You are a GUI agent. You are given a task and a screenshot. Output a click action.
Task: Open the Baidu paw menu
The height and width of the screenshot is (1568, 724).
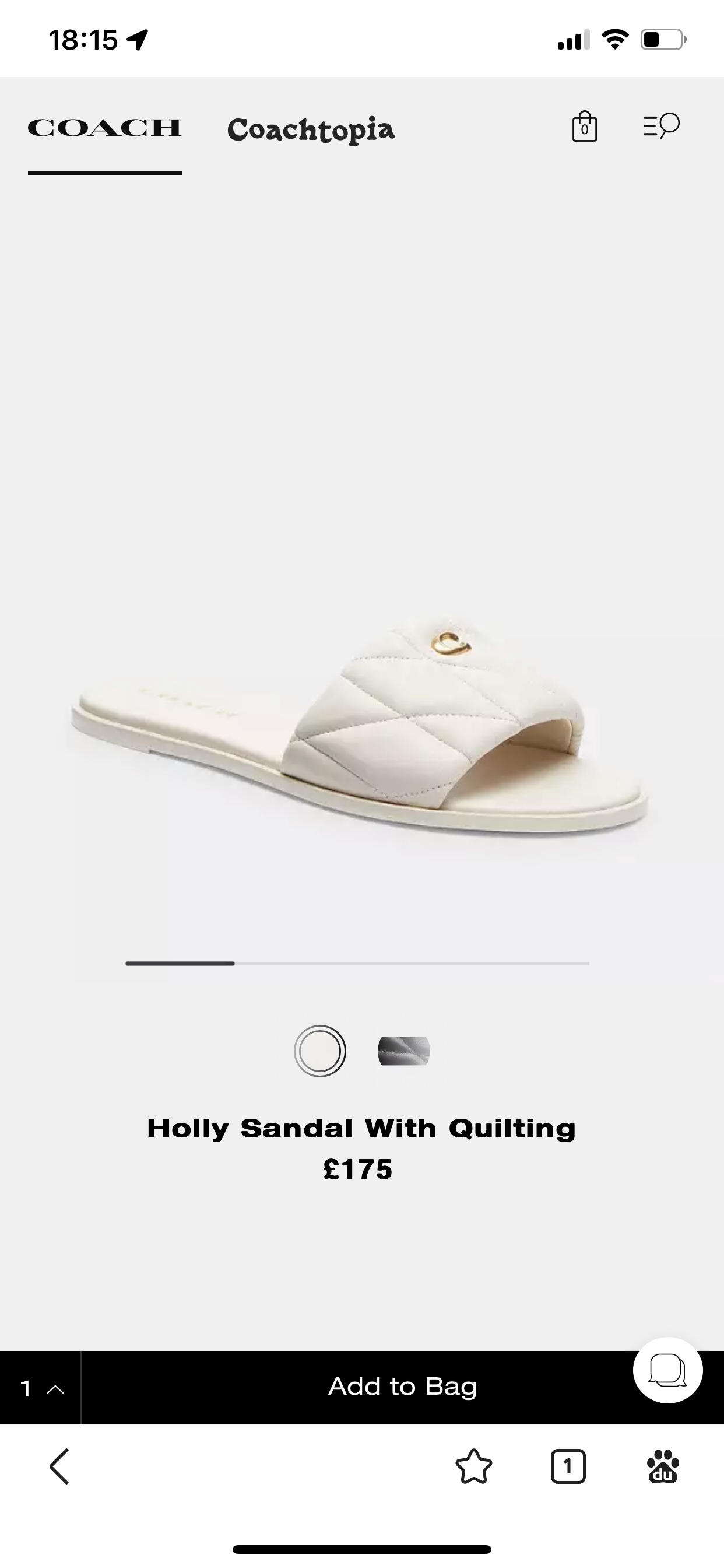pos(663,1466)
